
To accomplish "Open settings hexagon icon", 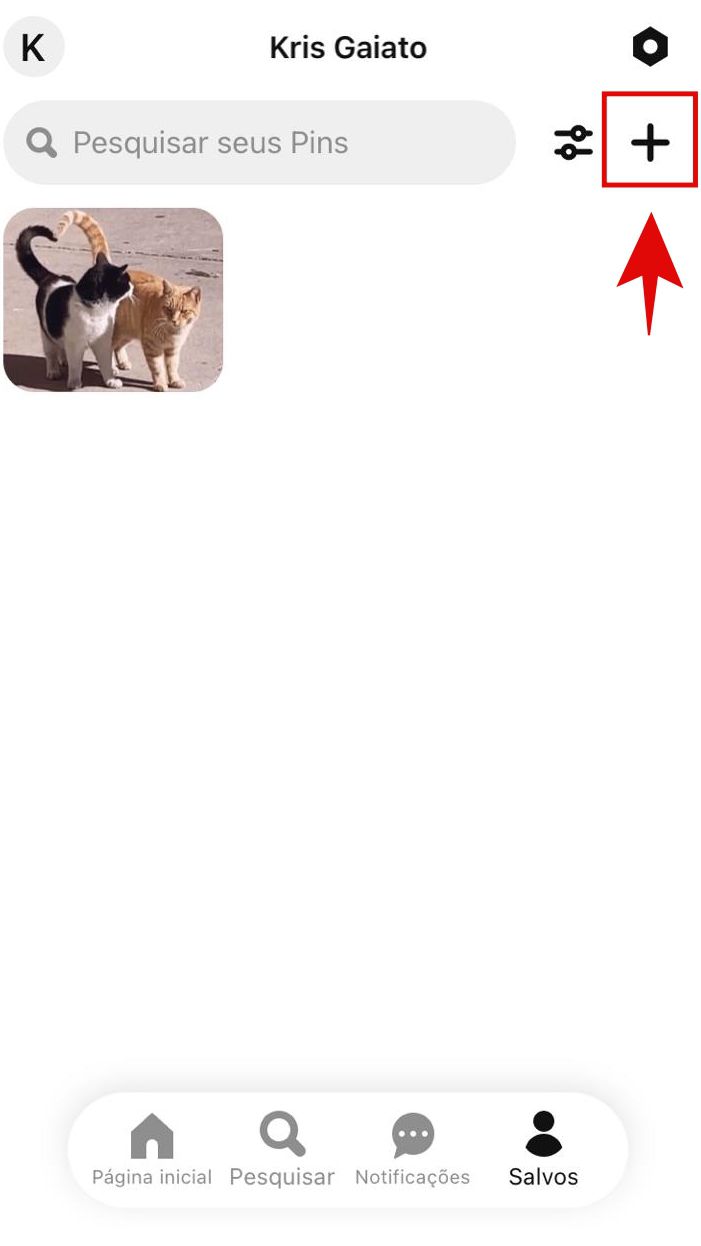I will (650, 47).
